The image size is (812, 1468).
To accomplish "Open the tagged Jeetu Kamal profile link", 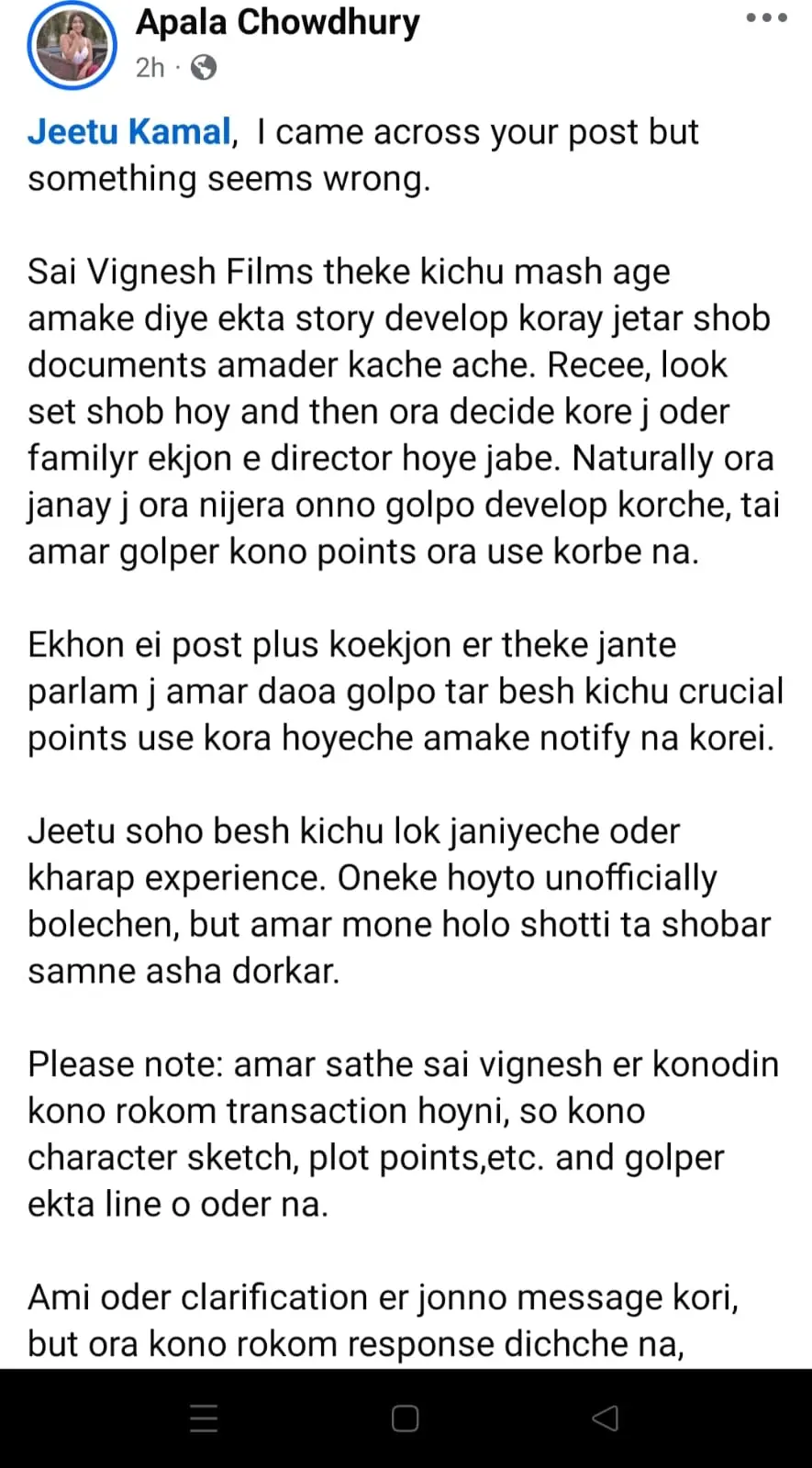I will coord(128,132).
